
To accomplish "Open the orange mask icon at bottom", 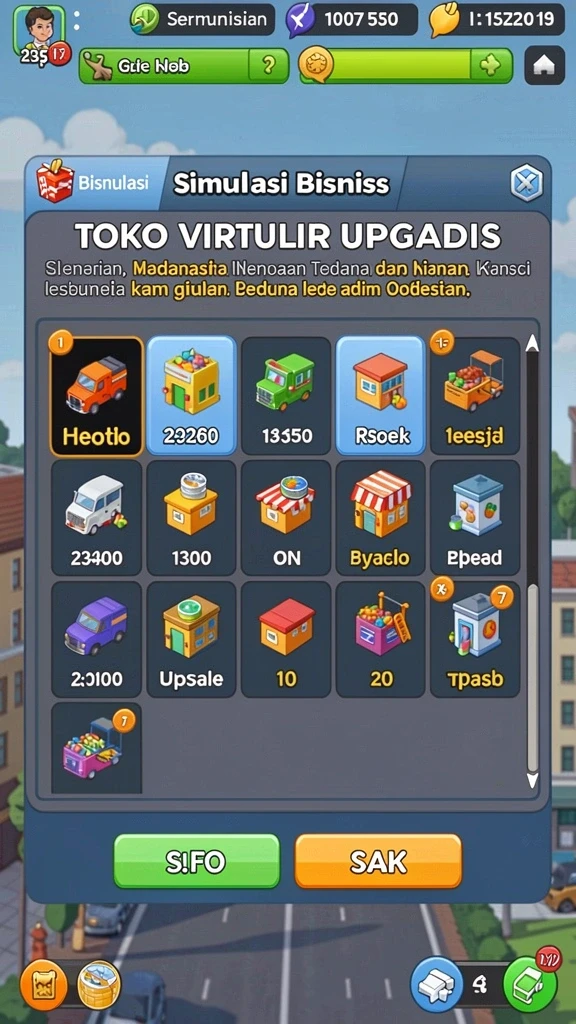I will (x=44, y=986).
